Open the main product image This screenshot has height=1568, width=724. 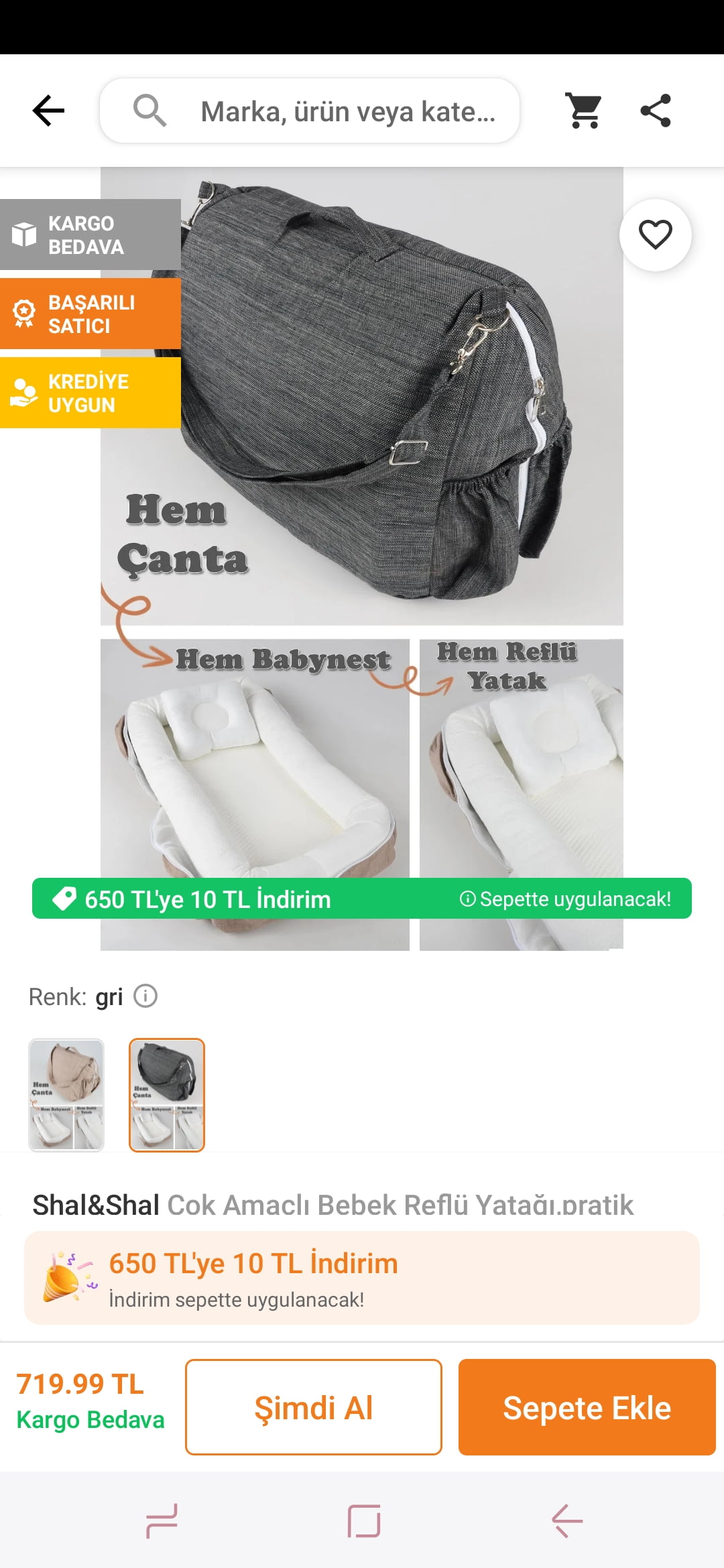(362, 558)
